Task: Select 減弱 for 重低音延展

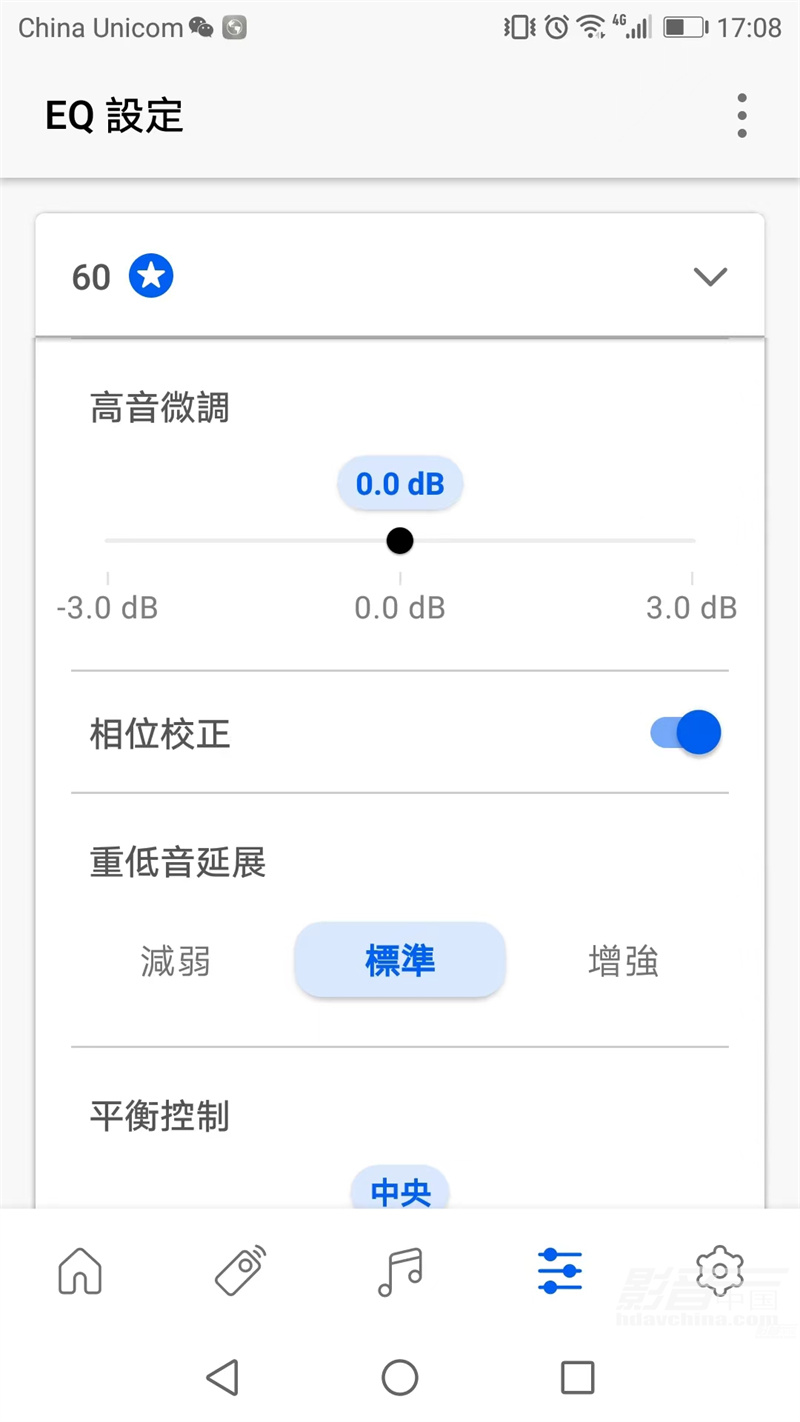Action: [175, 960]
